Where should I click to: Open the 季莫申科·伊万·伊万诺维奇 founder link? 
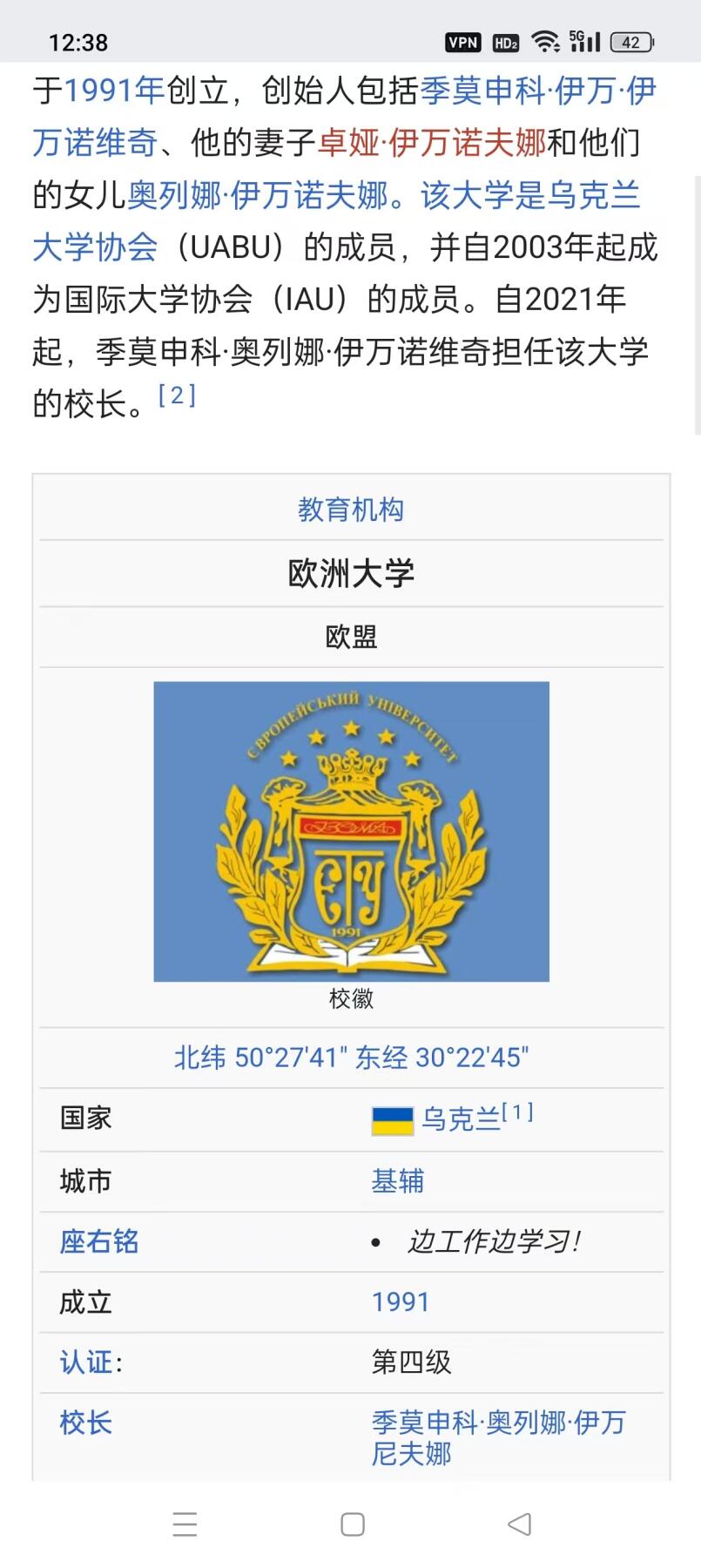pyautogui.click(x=537, y=91)
